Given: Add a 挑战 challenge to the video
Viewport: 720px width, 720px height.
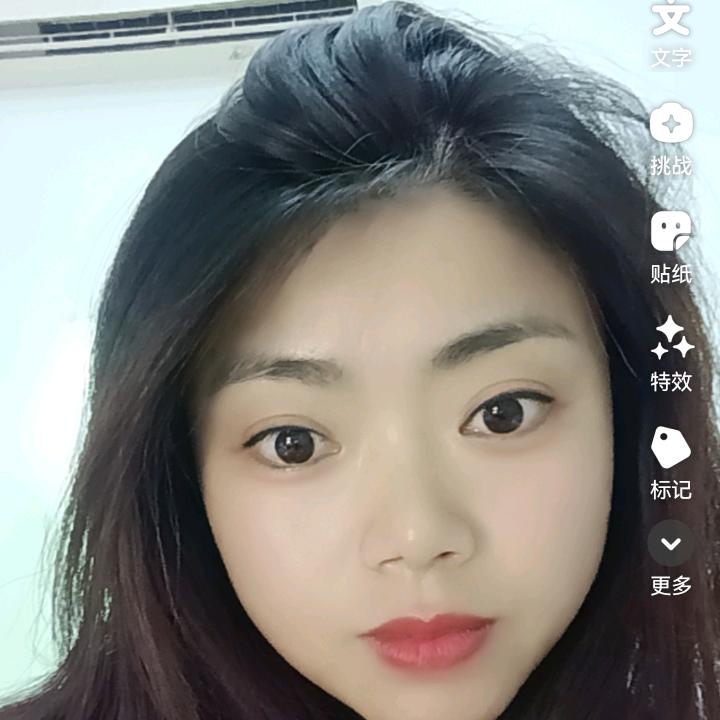Looking at the screenshot, I should (x=671, y=125).
